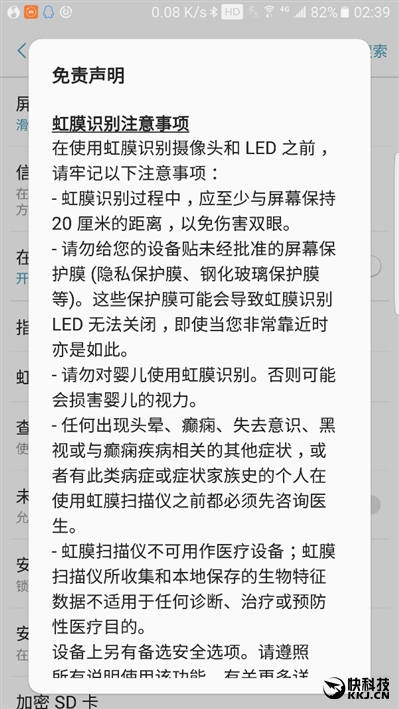Tap the back arrow in the header
The image size is (399, 709).
22,51
